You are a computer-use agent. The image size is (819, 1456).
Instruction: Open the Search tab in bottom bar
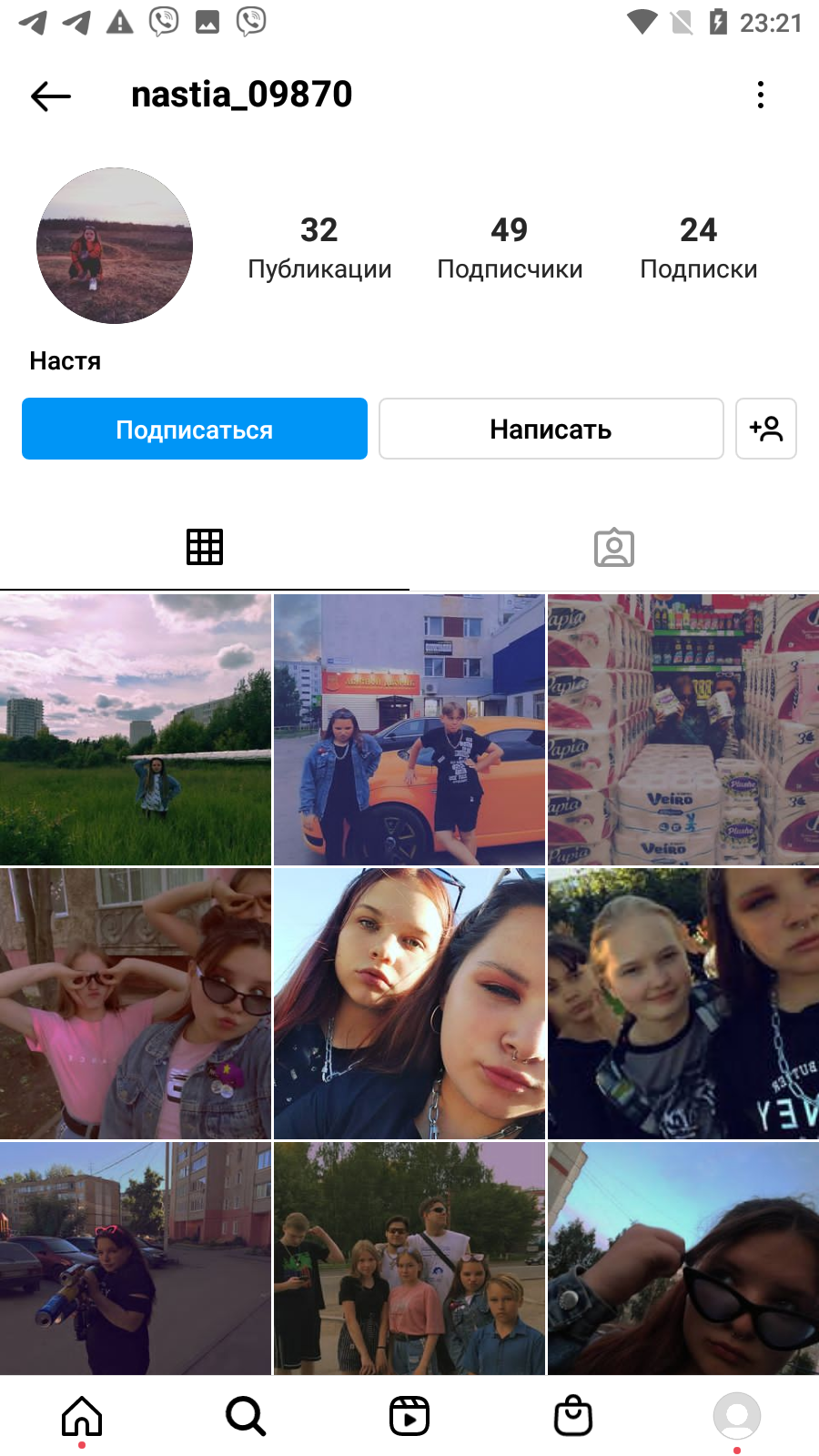[246, 1416]
